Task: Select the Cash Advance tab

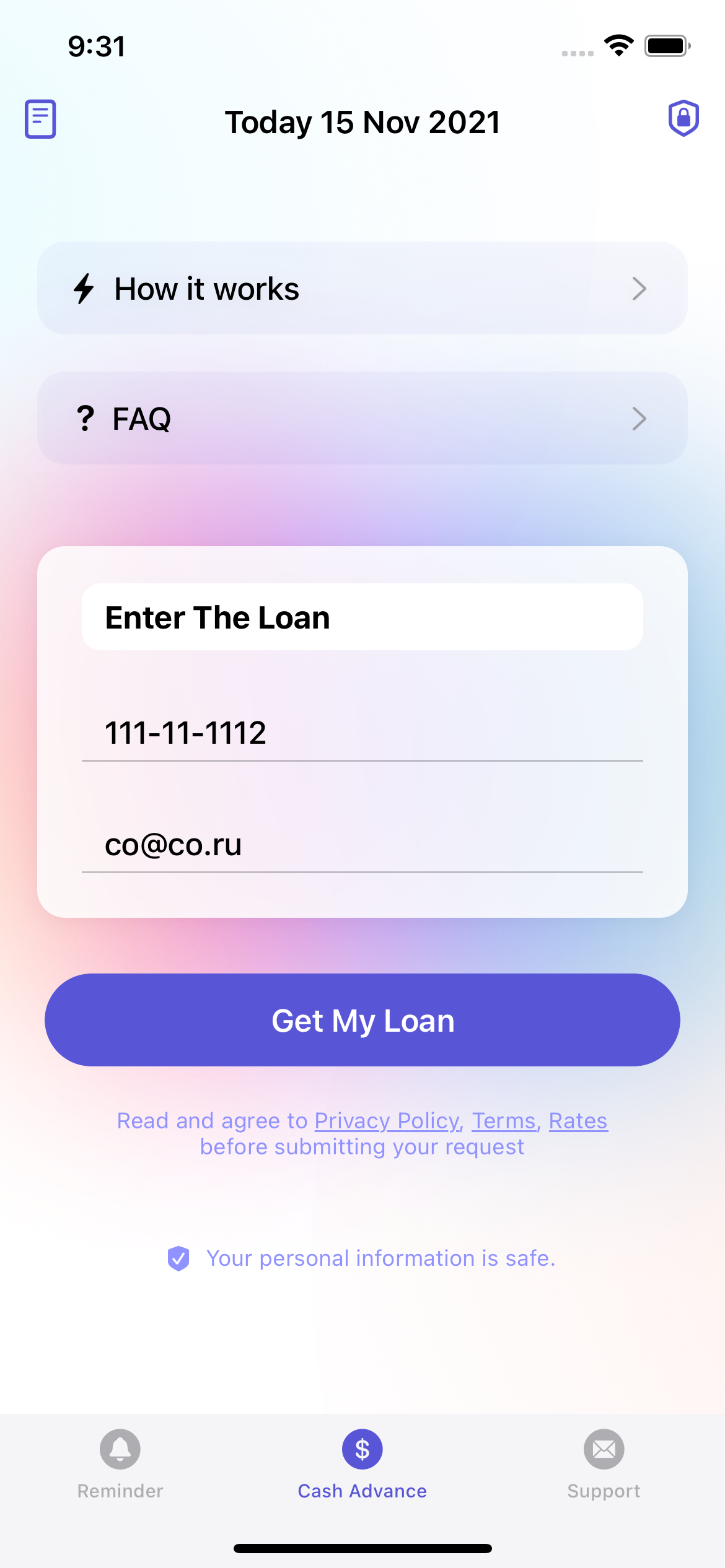Action: point(362,1465)
